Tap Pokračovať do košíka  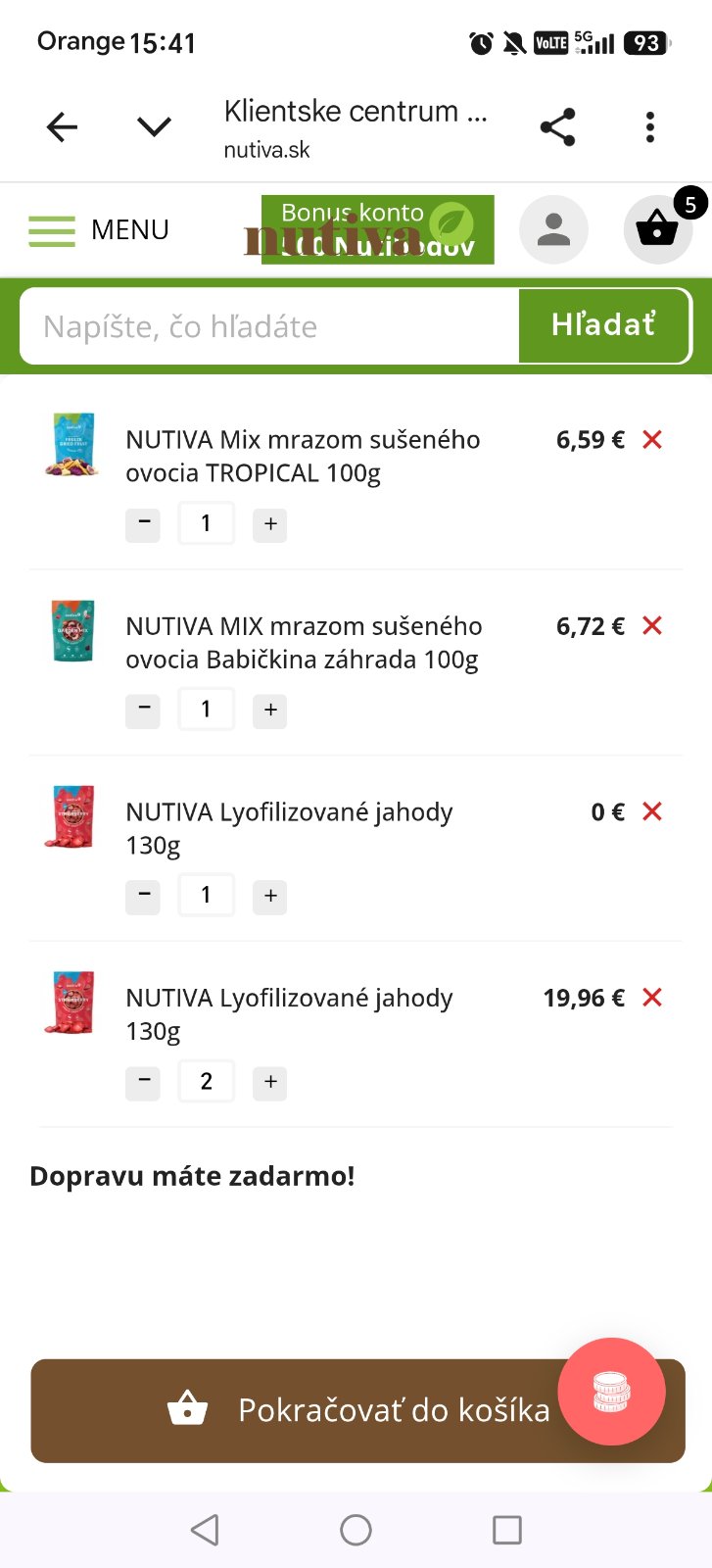point(357,1410)
